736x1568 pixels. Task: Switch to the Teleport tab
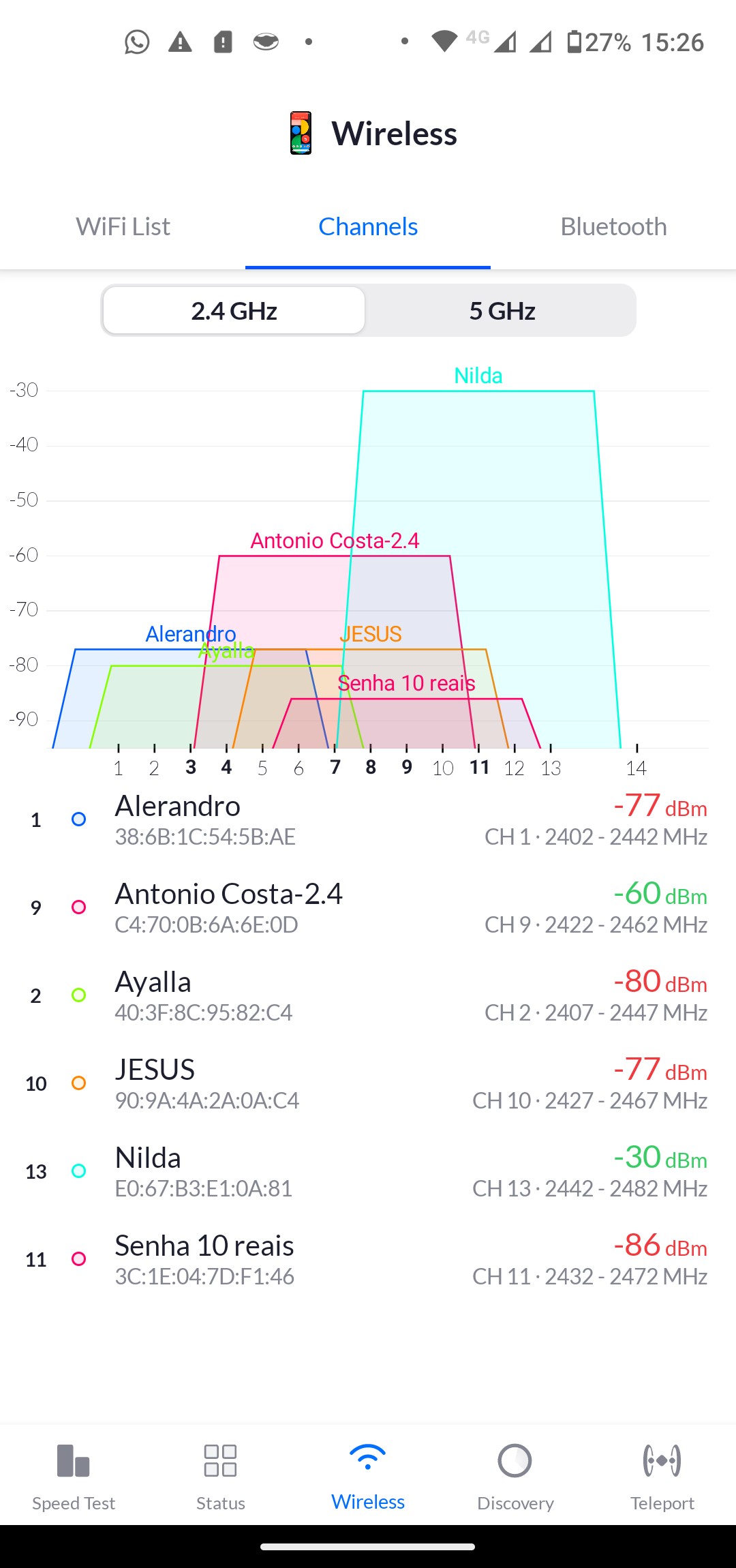[662, 1476]
